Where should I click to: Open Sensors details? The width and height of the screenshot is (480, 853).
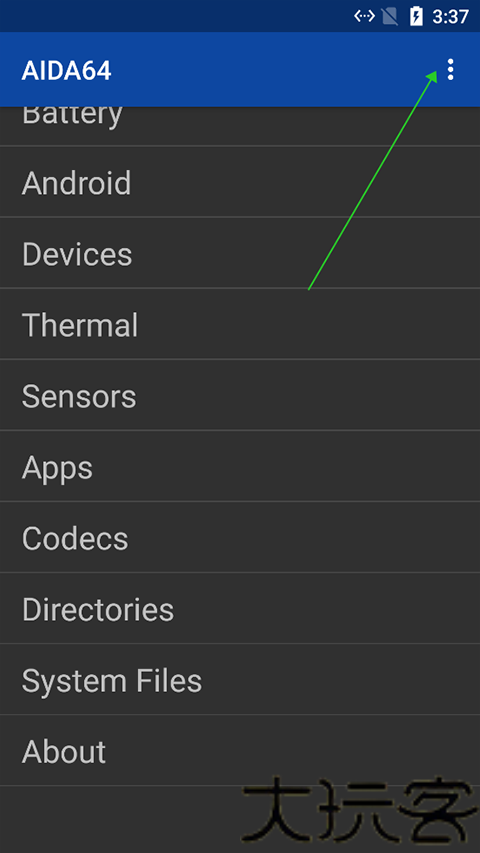click(240, 395)
